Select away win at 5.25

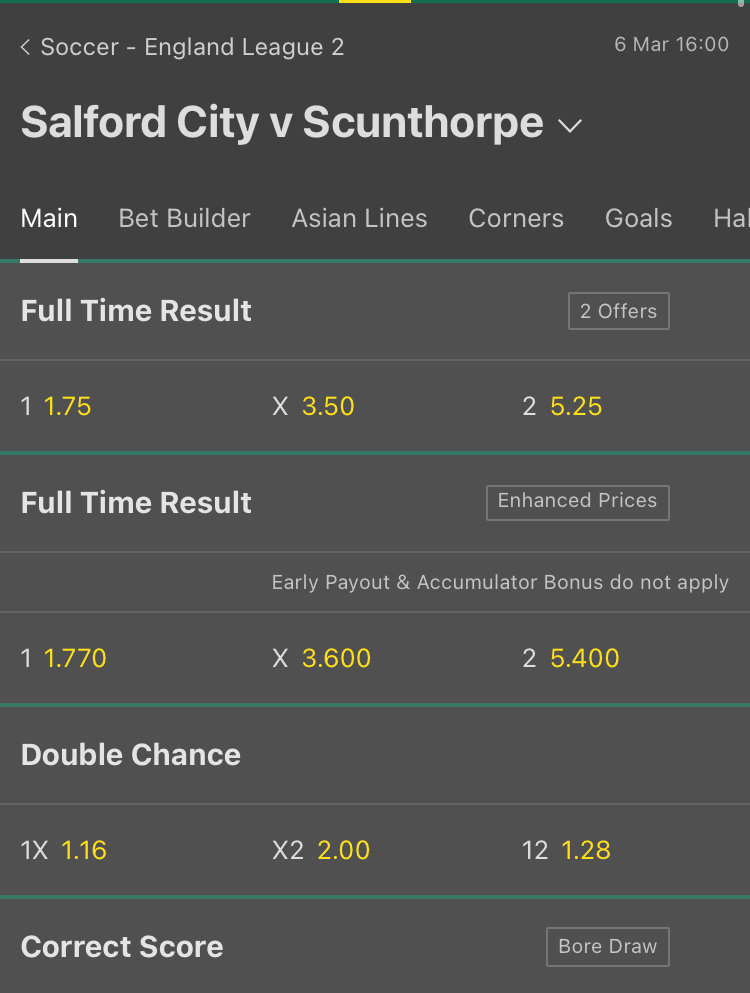[576, 407]
